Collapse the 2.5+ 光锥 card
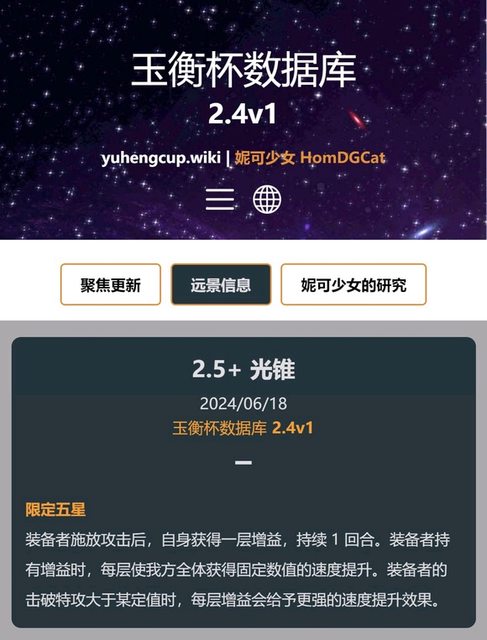 pyautogui.click(x=243, y=462)
